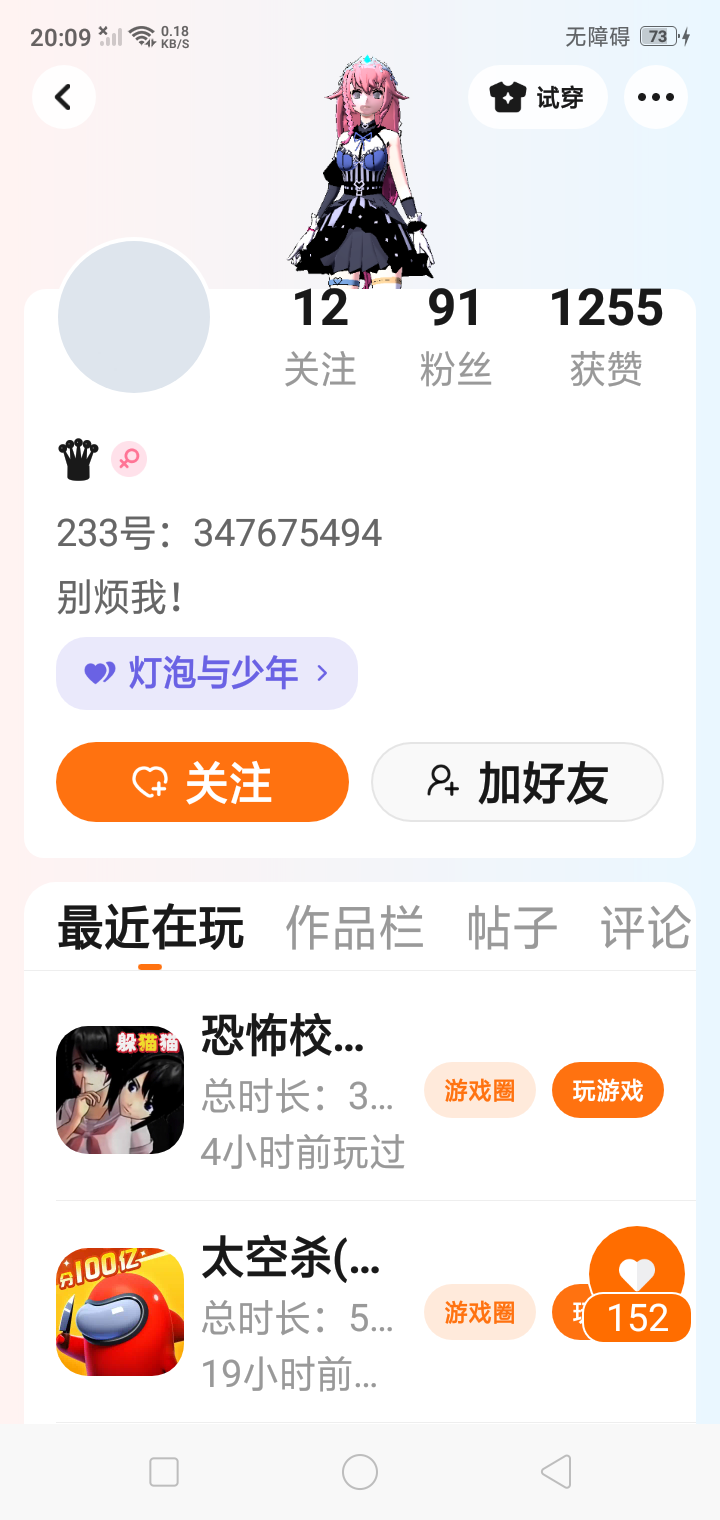This screenshot has height=1520, width=720.
Task: Open the 恐怖校… game entry
Action: click(x=282, y=1036)
